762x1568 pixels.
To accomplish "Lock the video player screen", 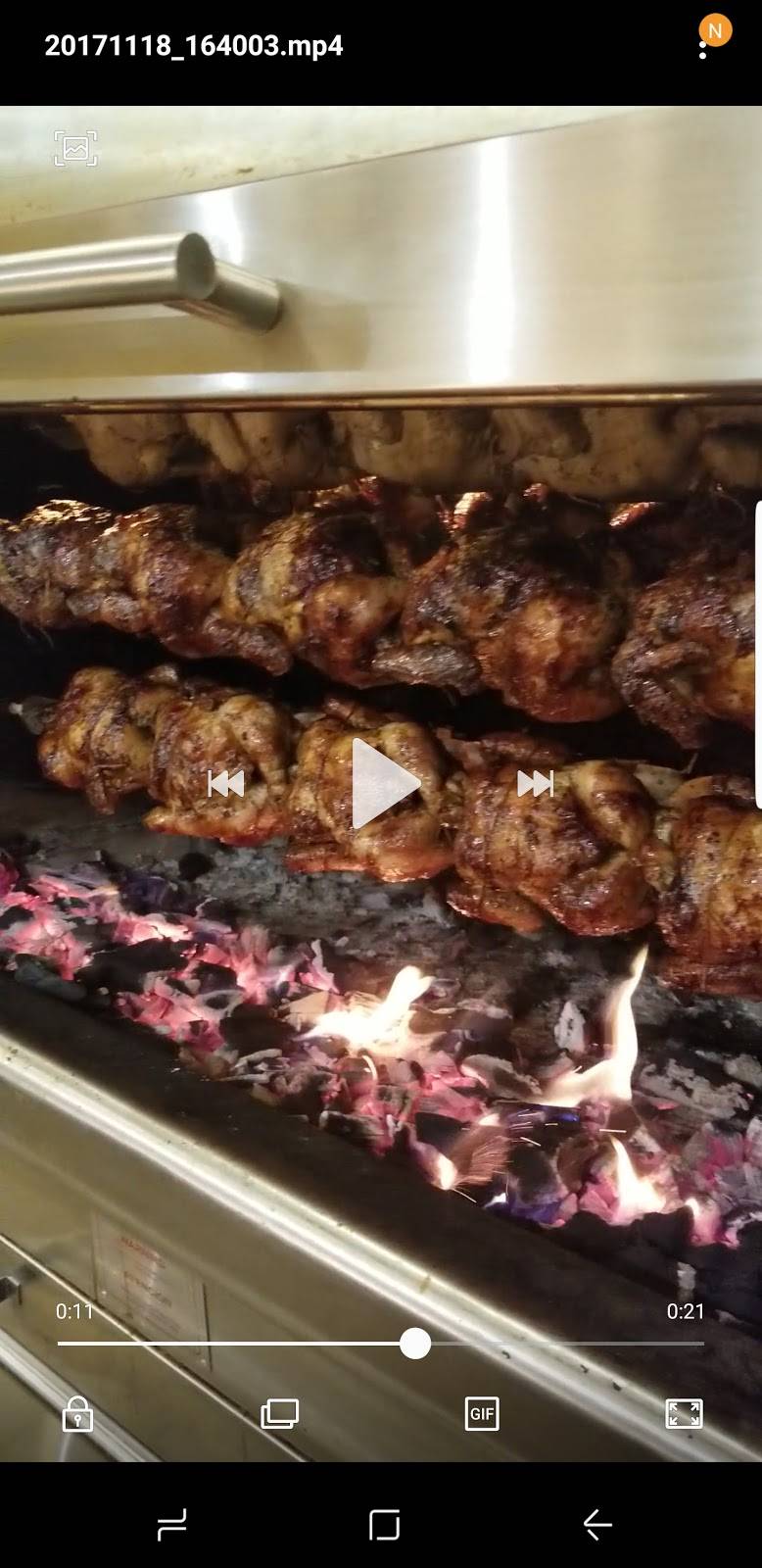I will (77, 1414).
